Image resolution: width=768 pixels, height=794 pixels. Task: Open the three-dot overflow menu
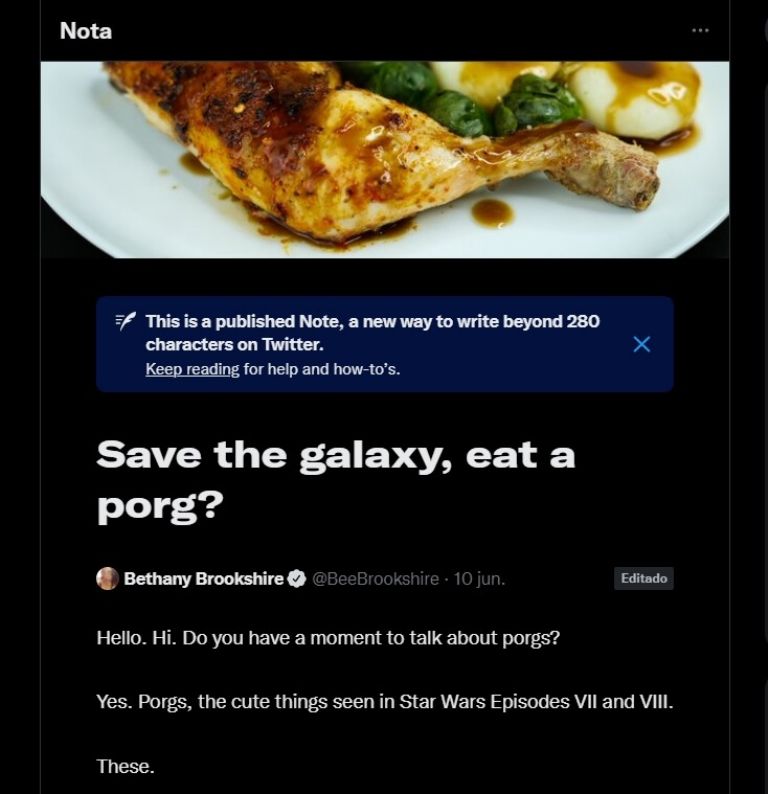[701, 31]
